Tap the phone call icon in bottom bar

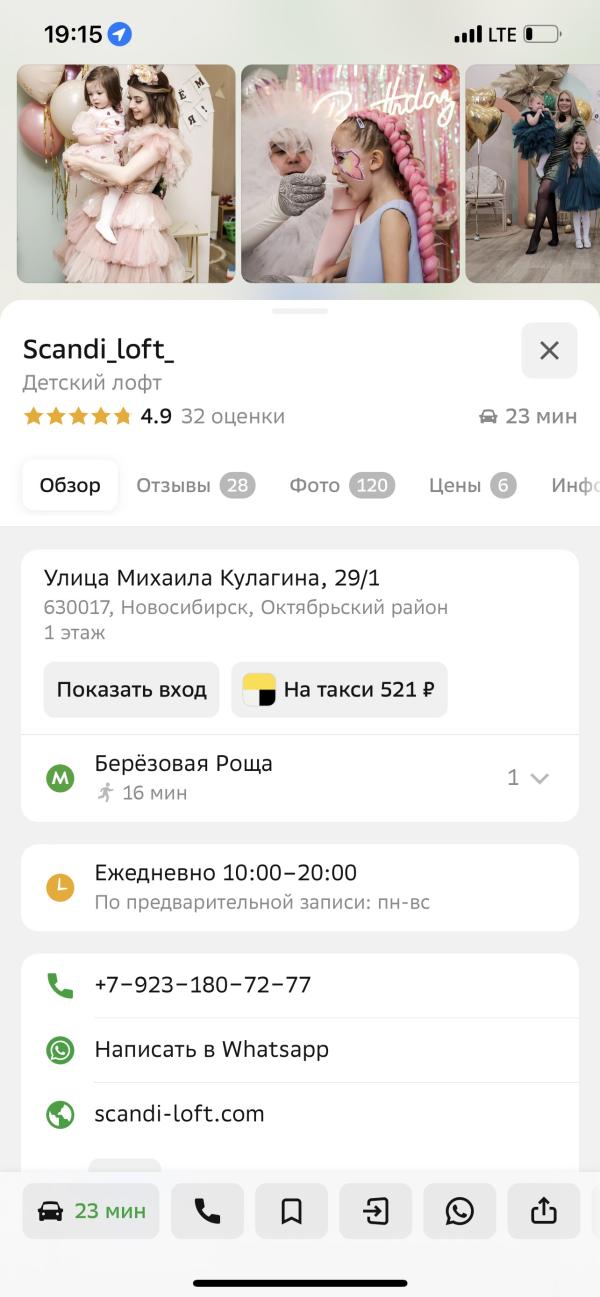207,1211
